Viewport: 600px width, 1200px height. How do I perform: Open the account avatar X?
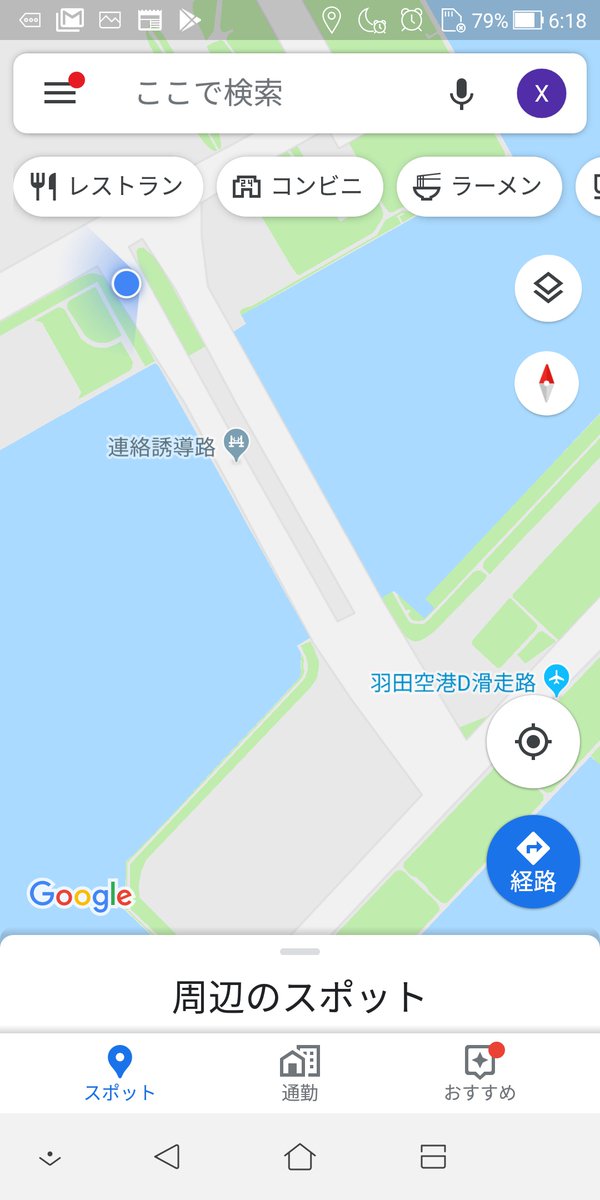pos(541,94)
